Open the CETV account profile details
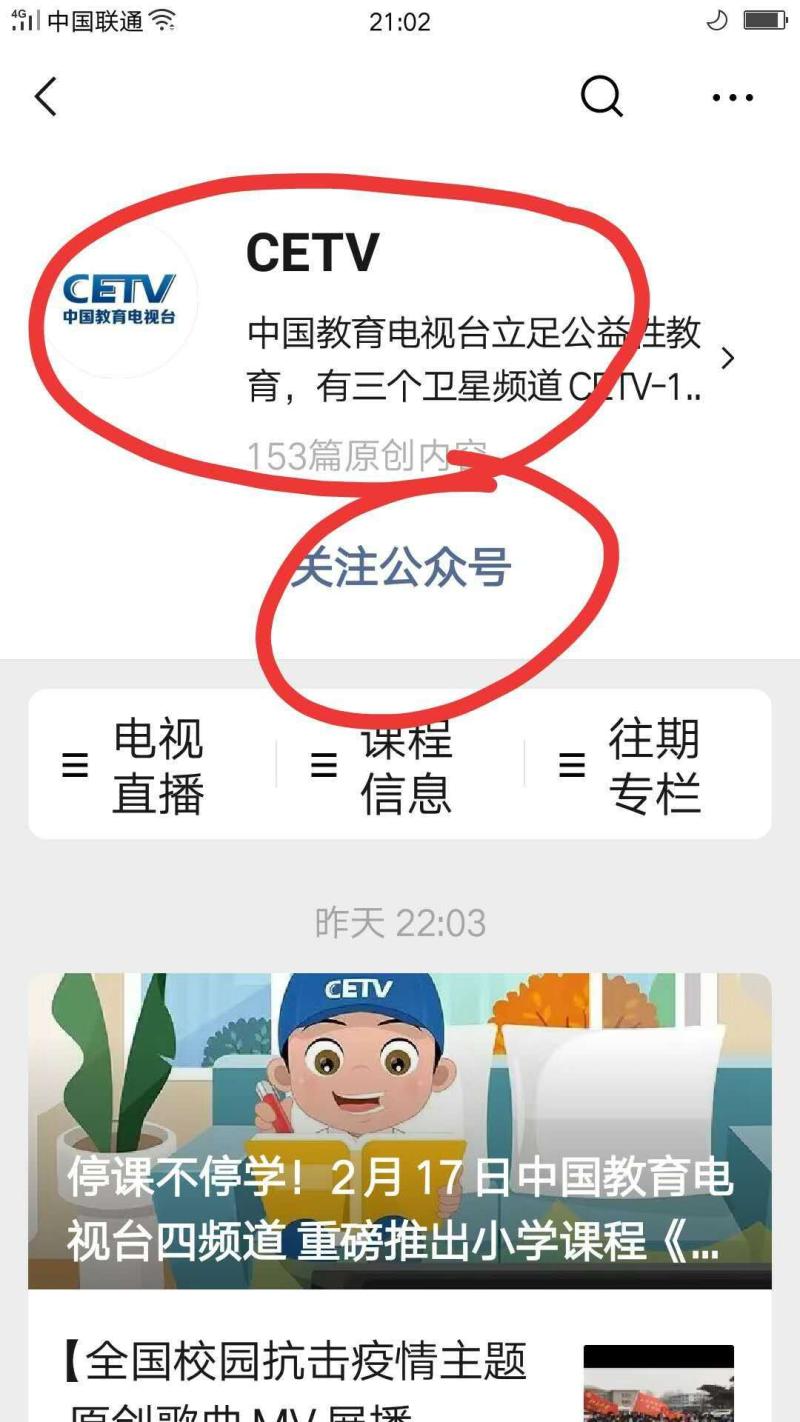Image resolution: width=800 pixels, height=1422 pixels. coord(726,358)
